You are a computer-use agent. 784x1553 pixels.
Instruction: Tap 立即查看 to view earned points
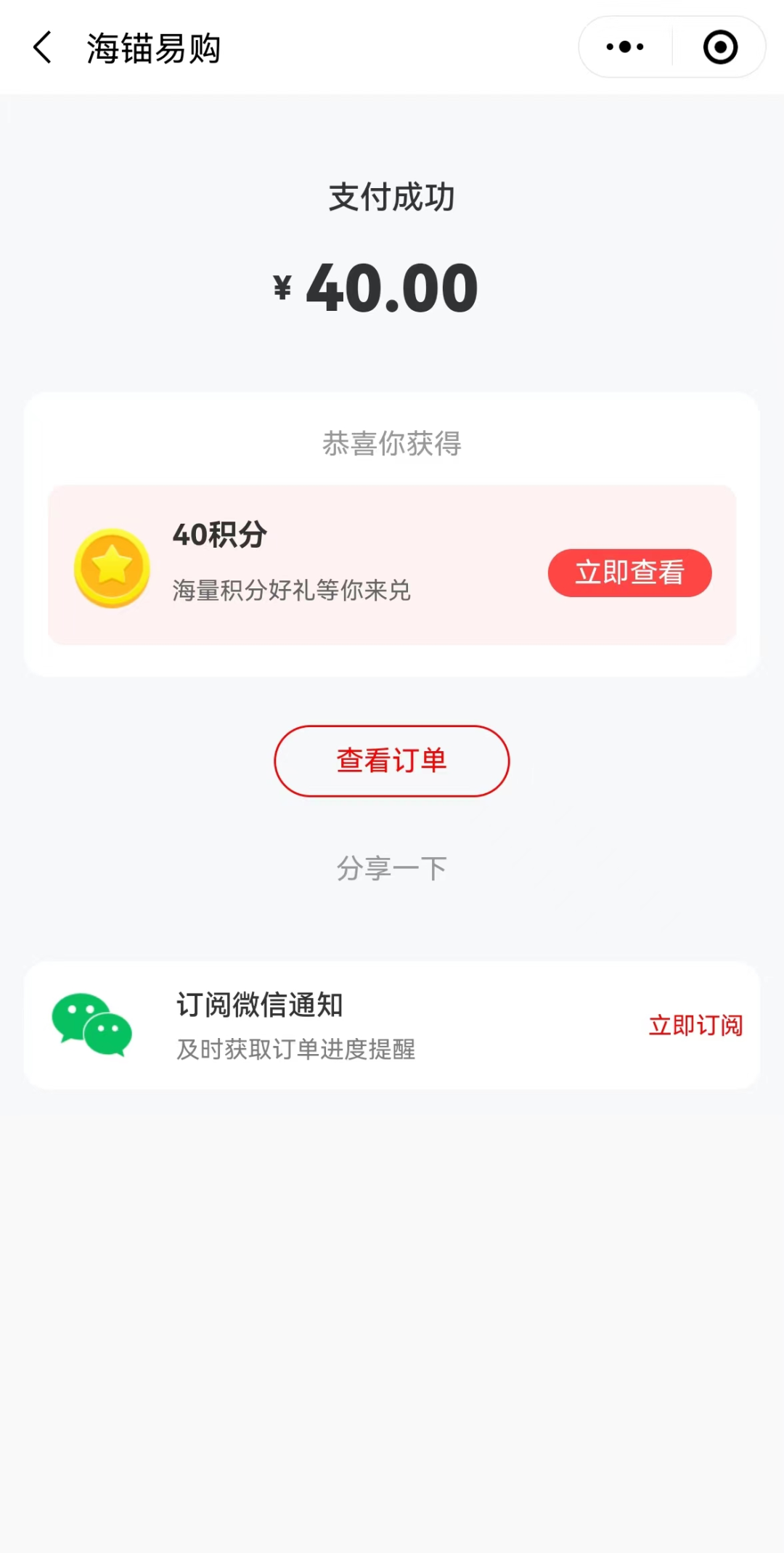[x=629, y=573]
